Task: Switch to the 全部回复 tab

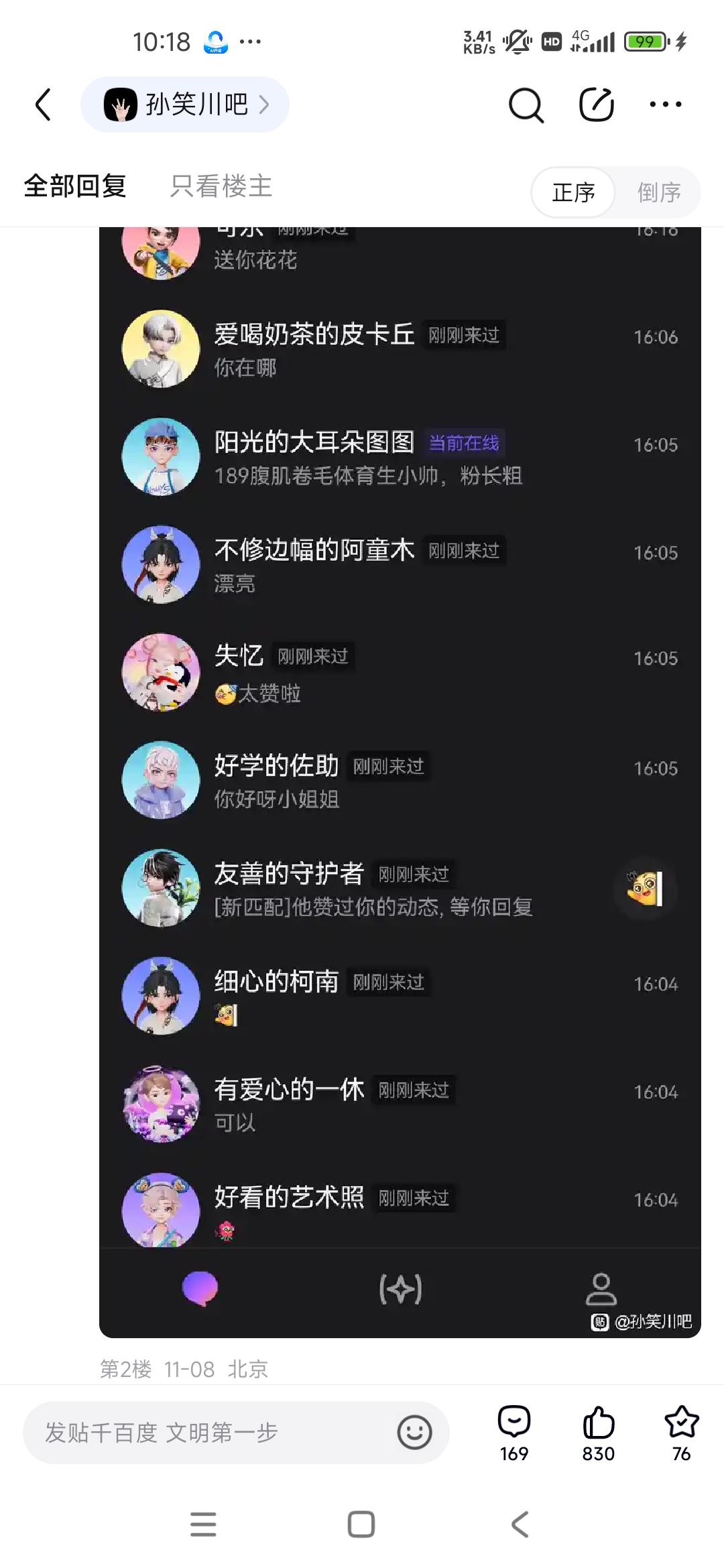Action: tap(75, 186)
